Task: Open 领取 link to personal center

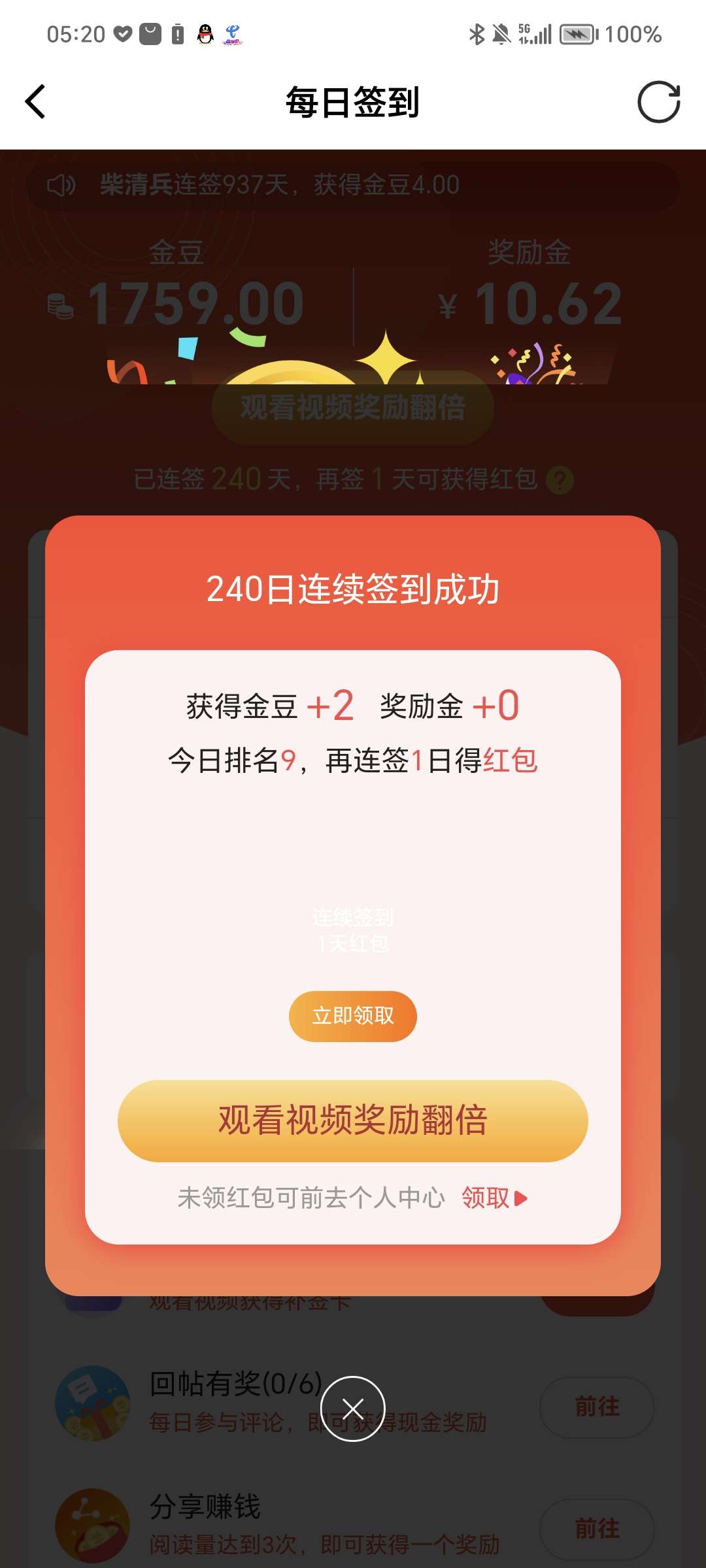Action: coord(494,1198)
